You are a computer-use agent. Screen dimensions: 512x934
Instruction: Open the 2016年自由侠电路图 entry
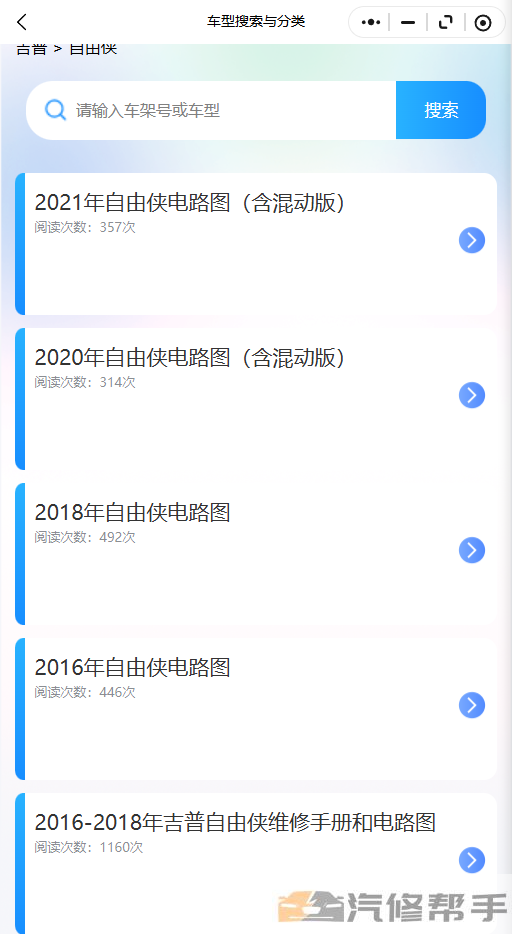point(256,708)
